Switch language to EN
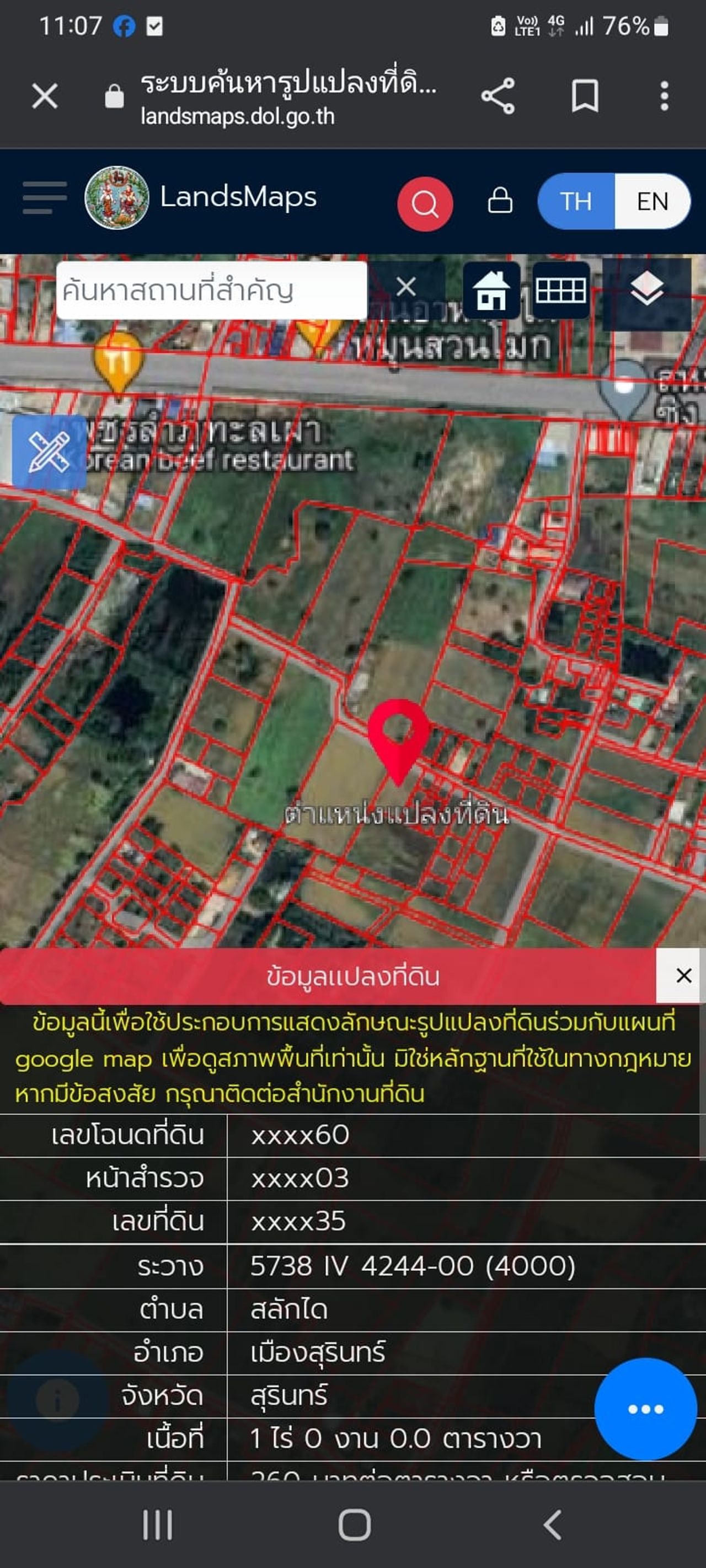Viewport: 706px width, 1568px height. (652, 201)
